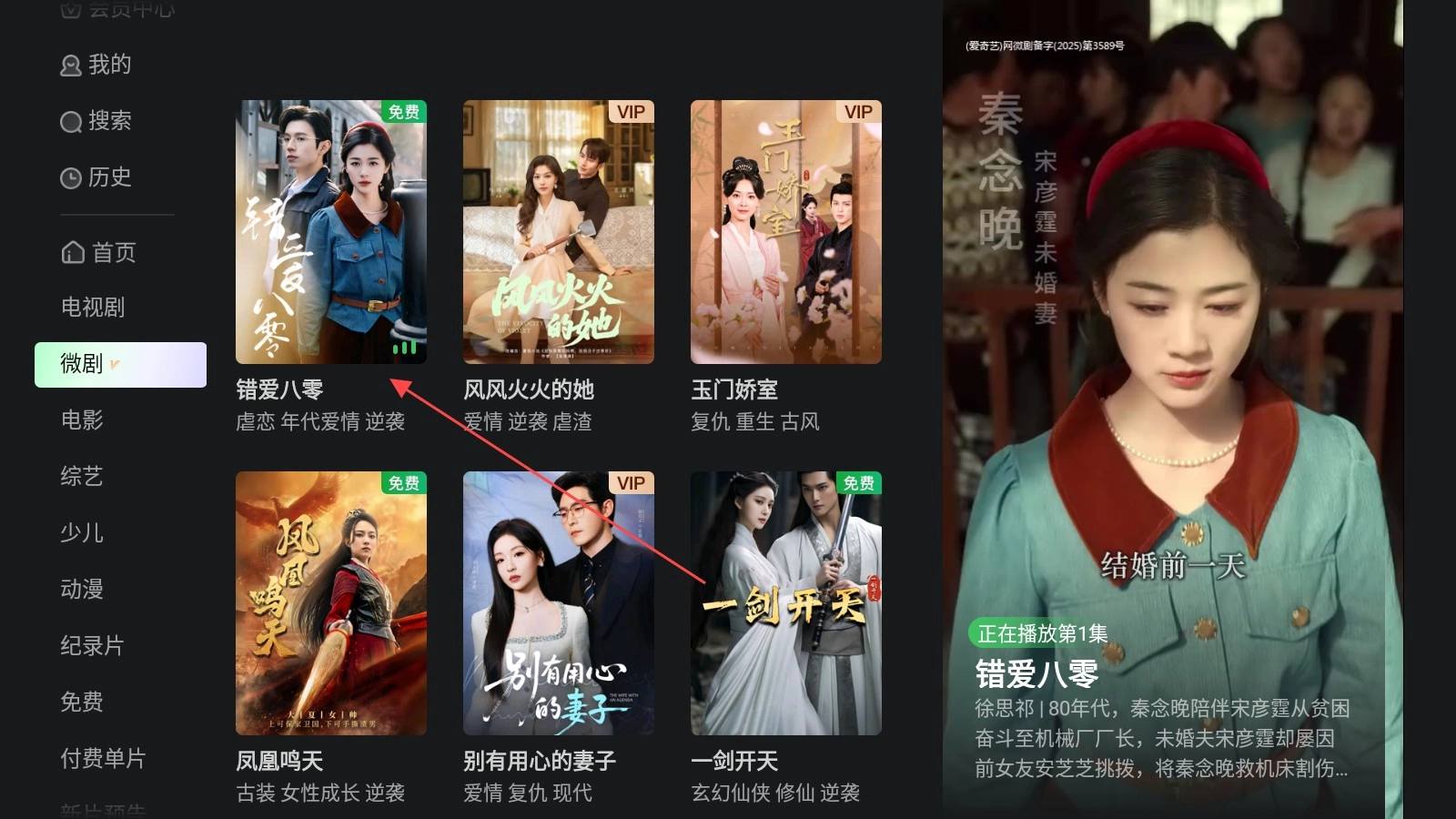
Task: Switch to 动漫 category
Action: [82, 589]
